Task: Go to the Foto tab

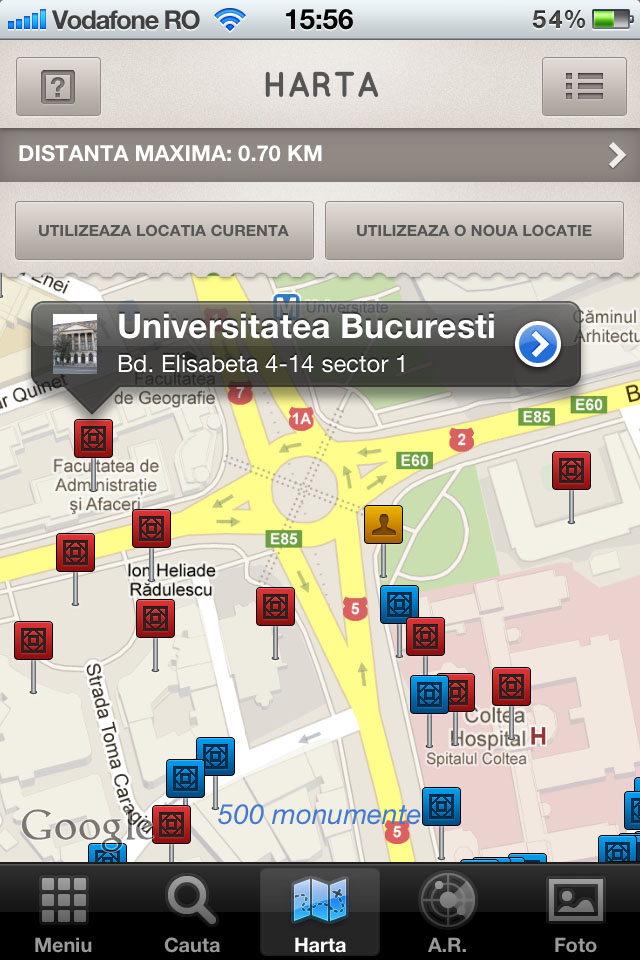Action: tap(575, 912)
